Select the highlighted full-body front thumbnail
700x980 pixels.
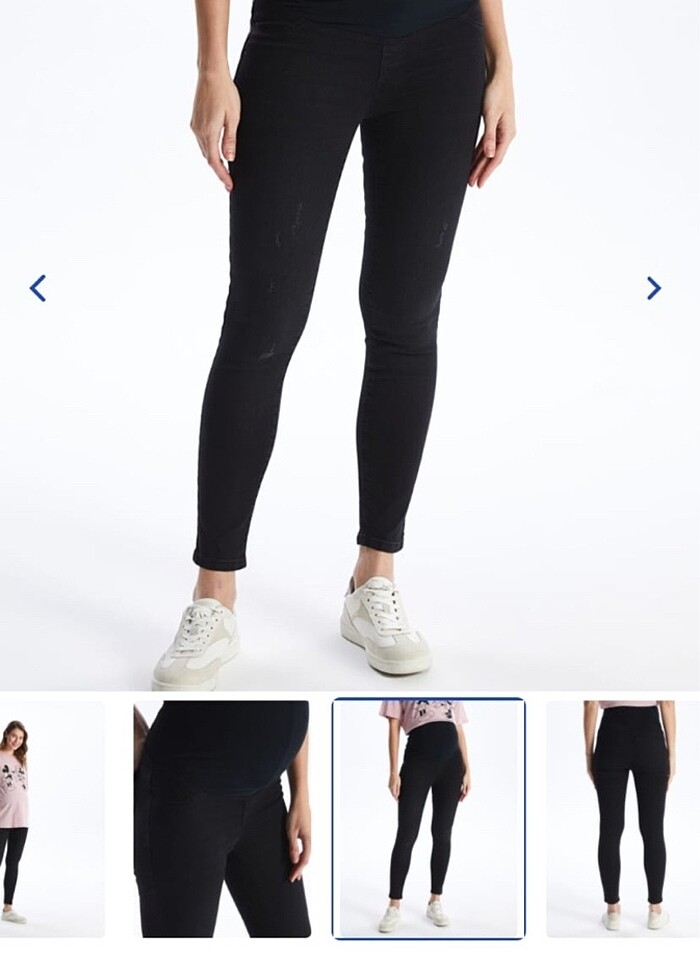[x=428, y=818]
